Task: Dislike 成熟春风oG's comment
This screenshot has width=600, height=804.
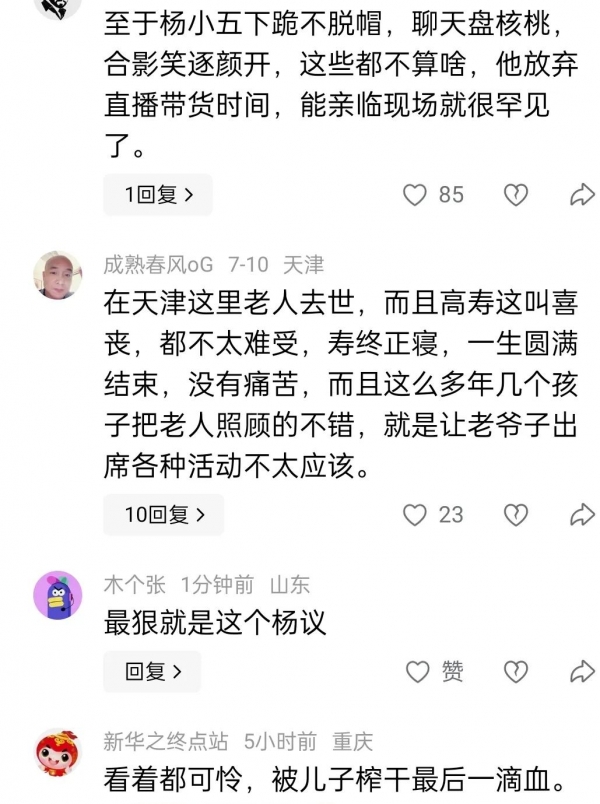Action: (x=515, y=515)
